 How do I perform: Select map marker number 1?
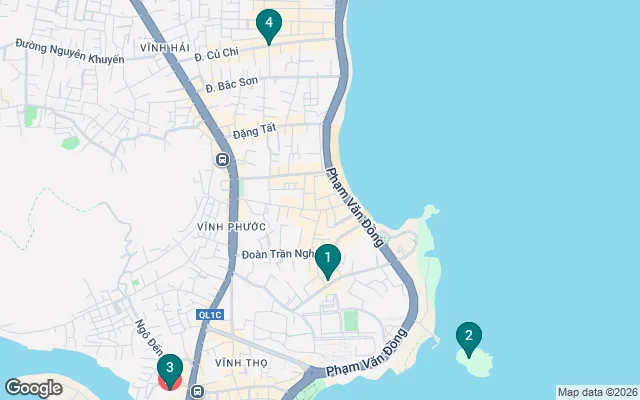328,259
